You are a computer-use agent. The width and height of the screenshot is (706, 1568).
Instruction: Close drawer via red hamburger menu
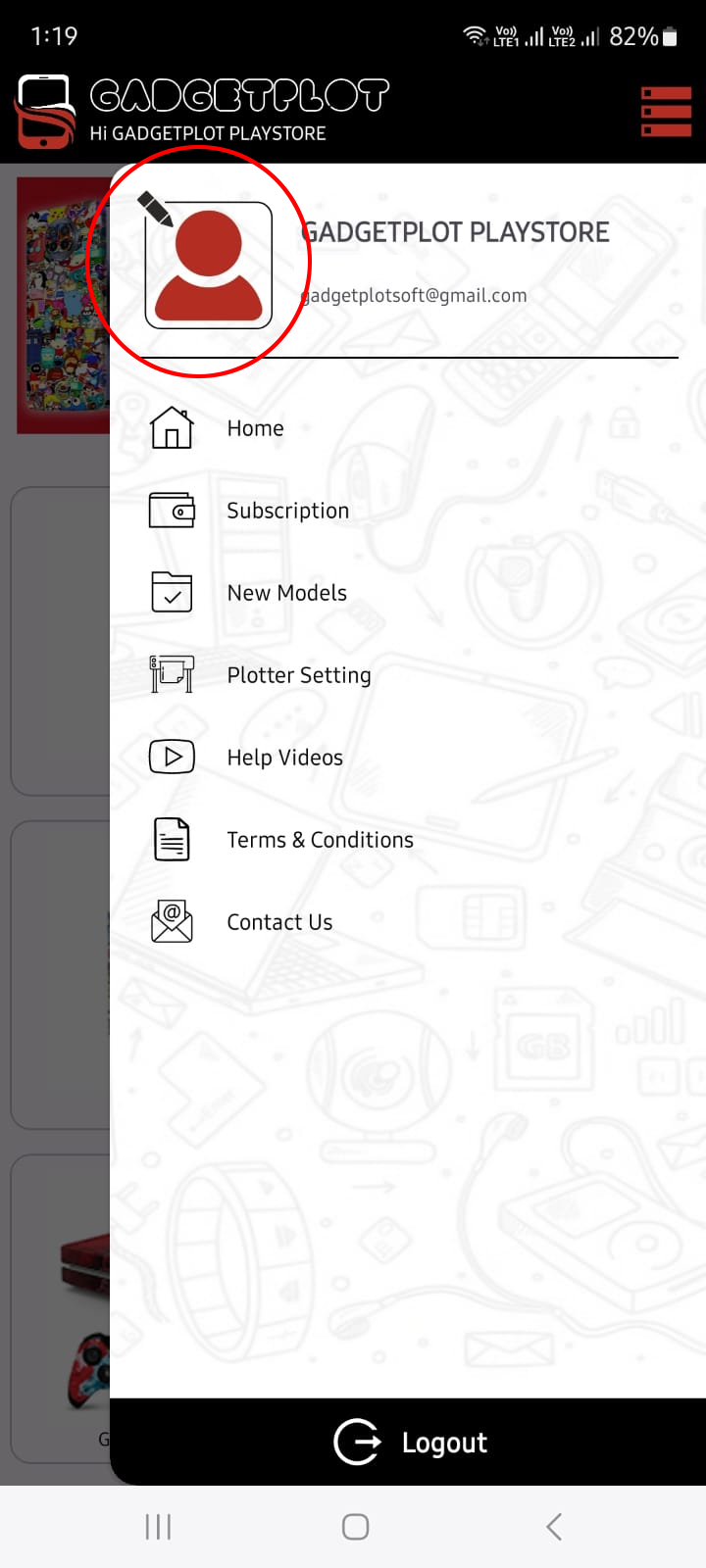[x=666, y=112]
